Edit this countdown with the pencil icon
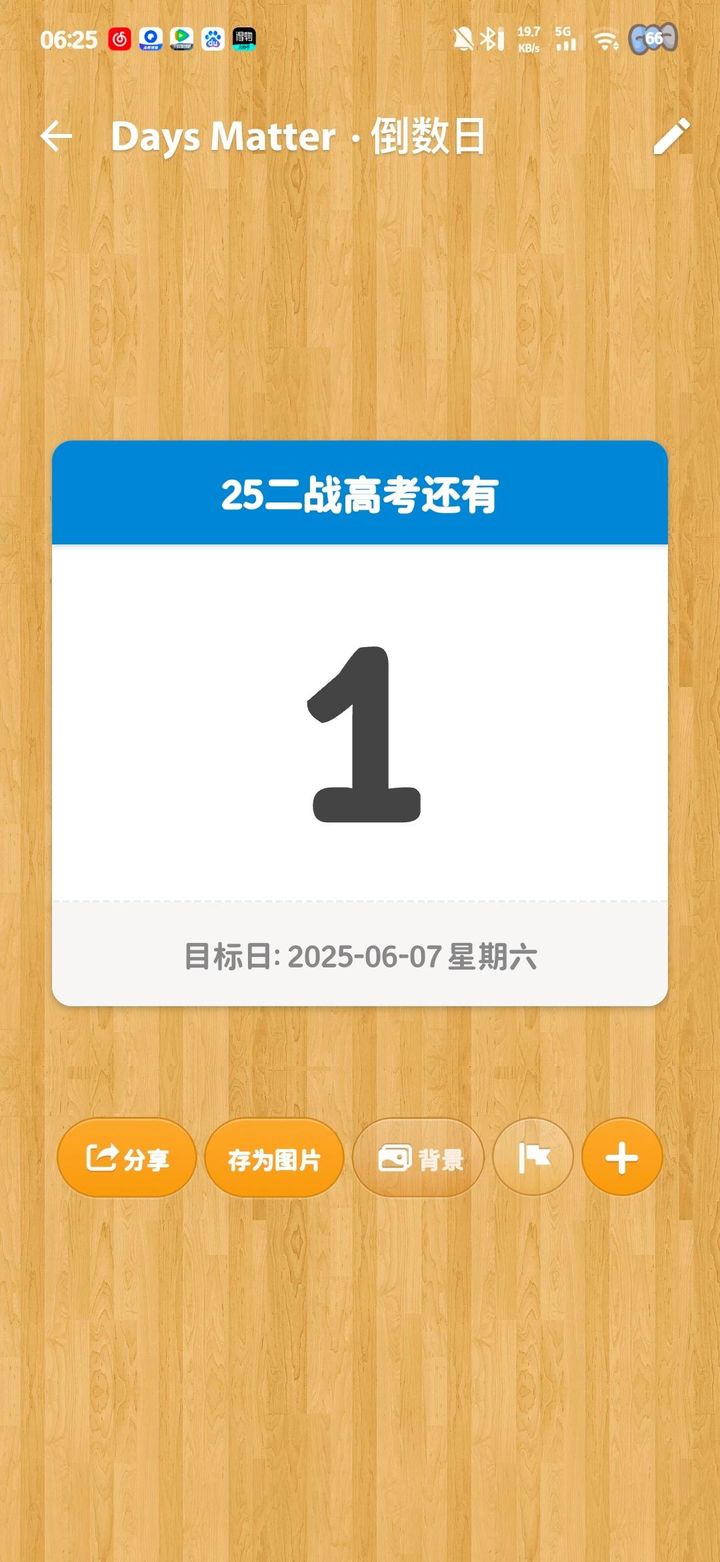Screen dimensions: 720x1562 click(672, 136)
